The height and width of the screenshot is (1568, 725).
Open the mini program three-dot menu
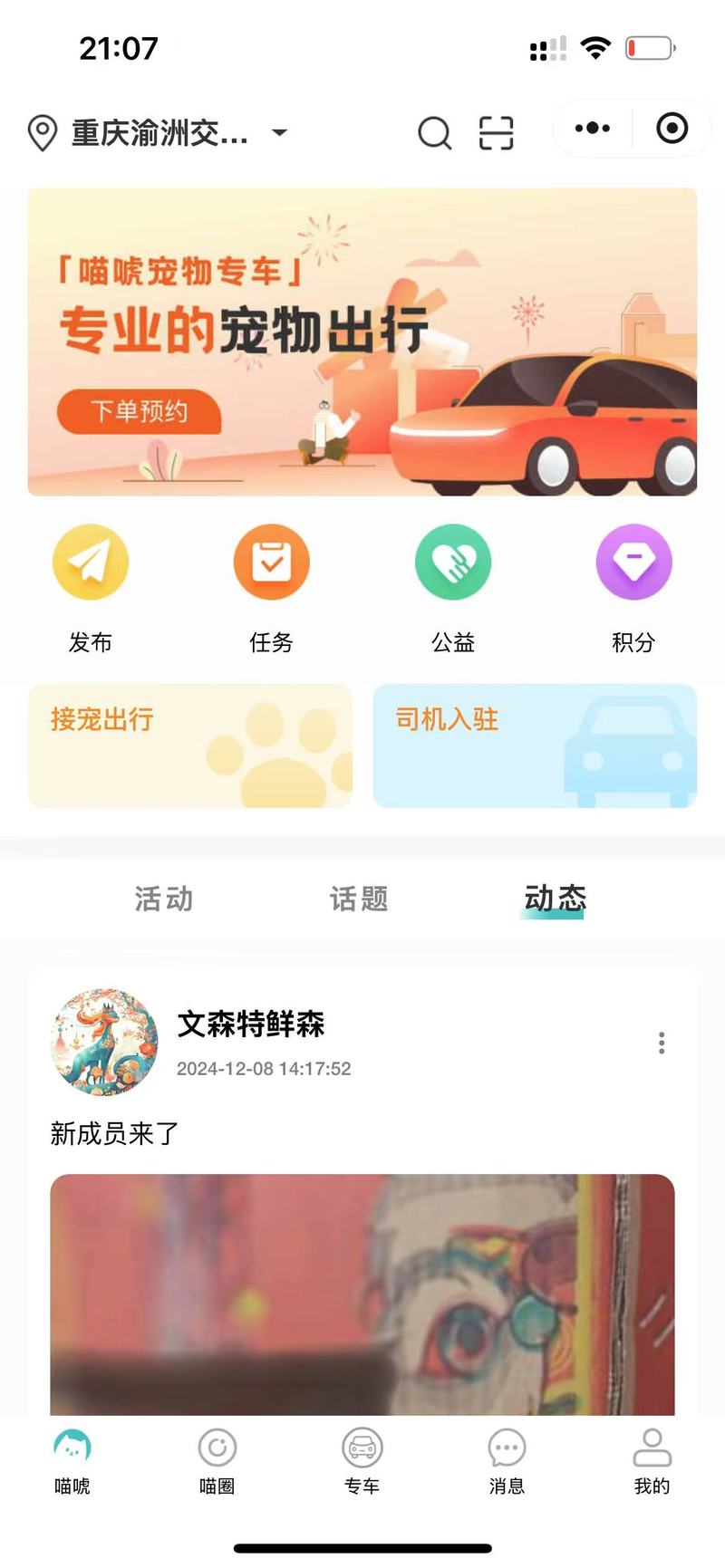(x=593, y=128)
